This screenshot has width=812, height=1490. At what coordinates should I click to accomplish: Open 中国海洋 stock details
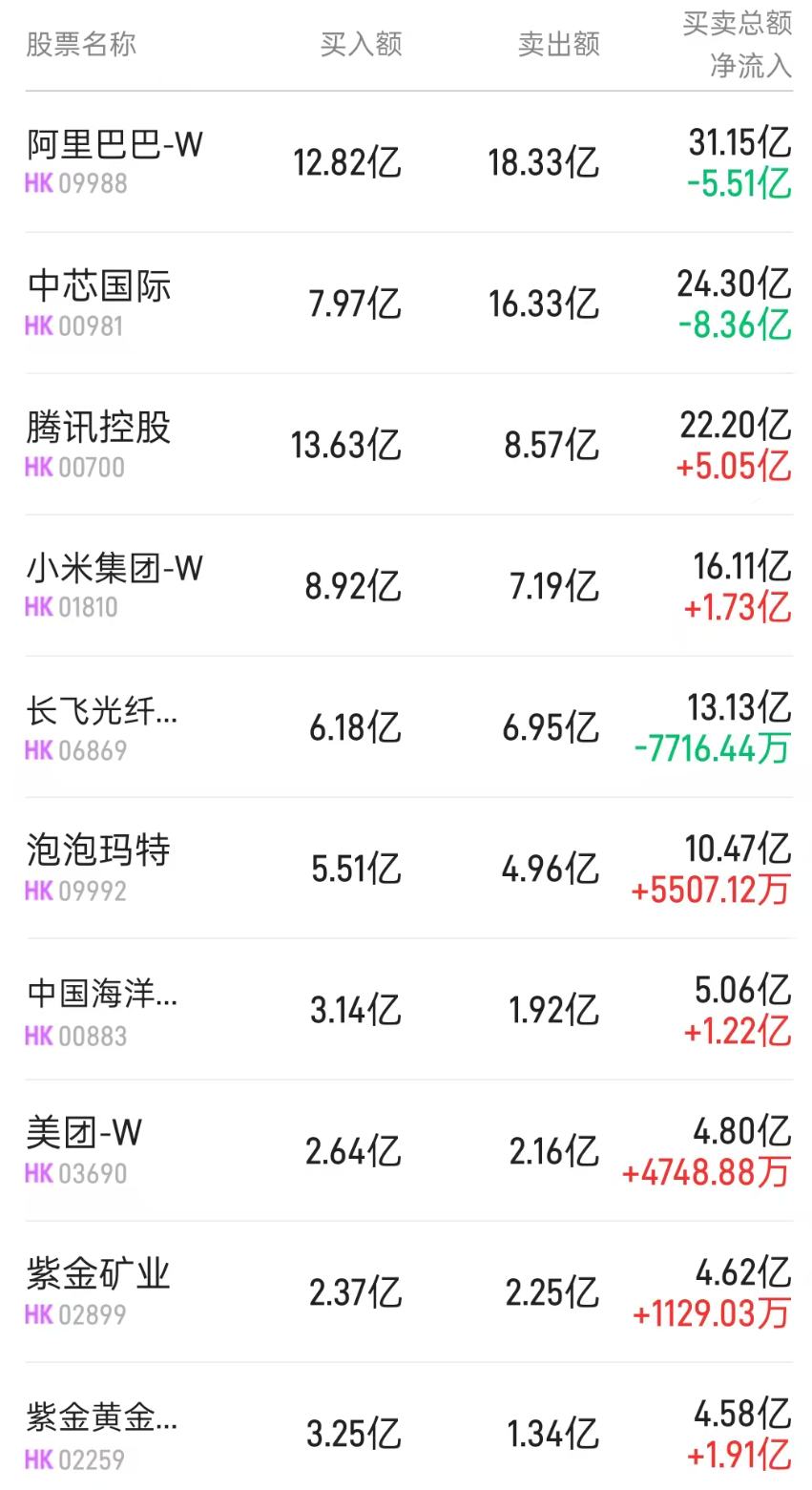[98, 994]
